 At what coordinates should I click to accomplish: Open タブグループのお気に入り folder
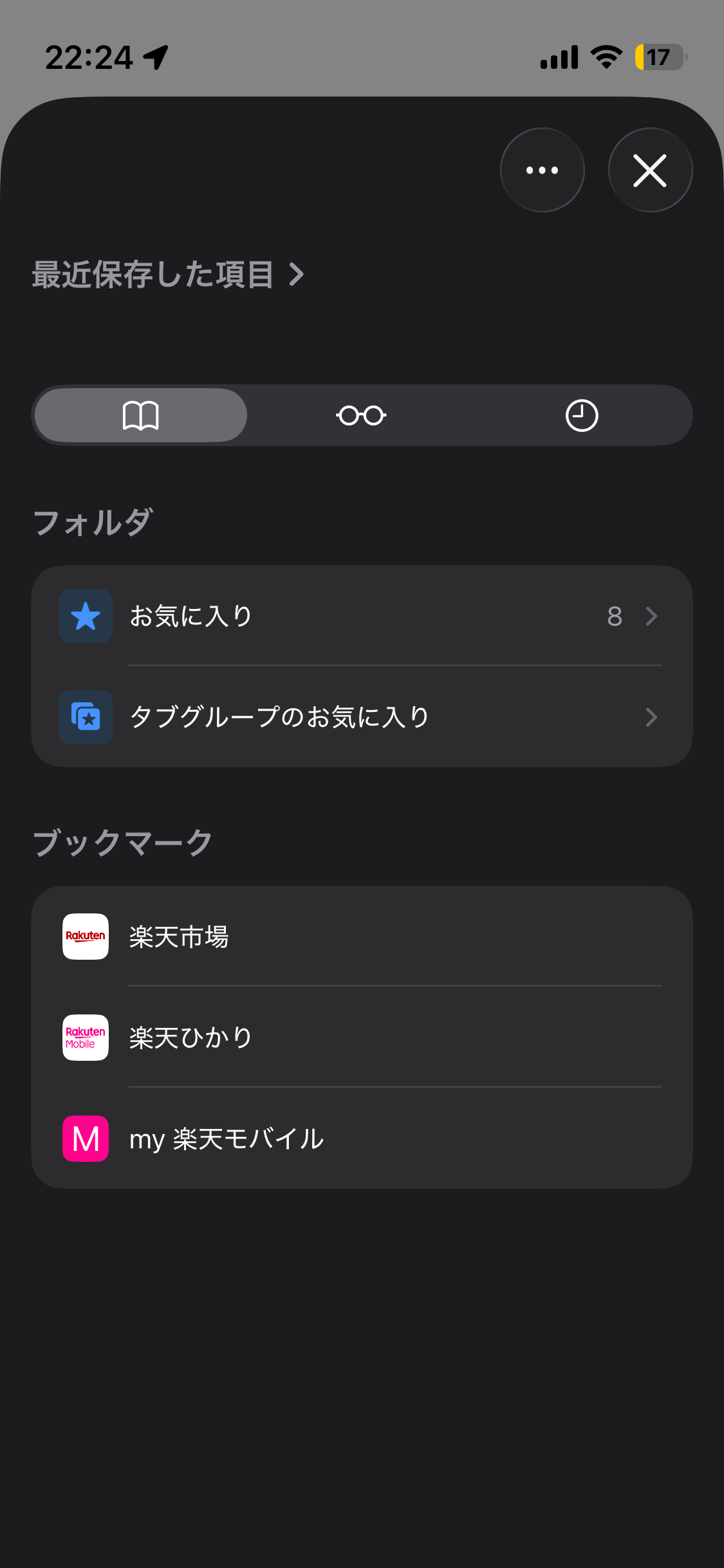362,717
